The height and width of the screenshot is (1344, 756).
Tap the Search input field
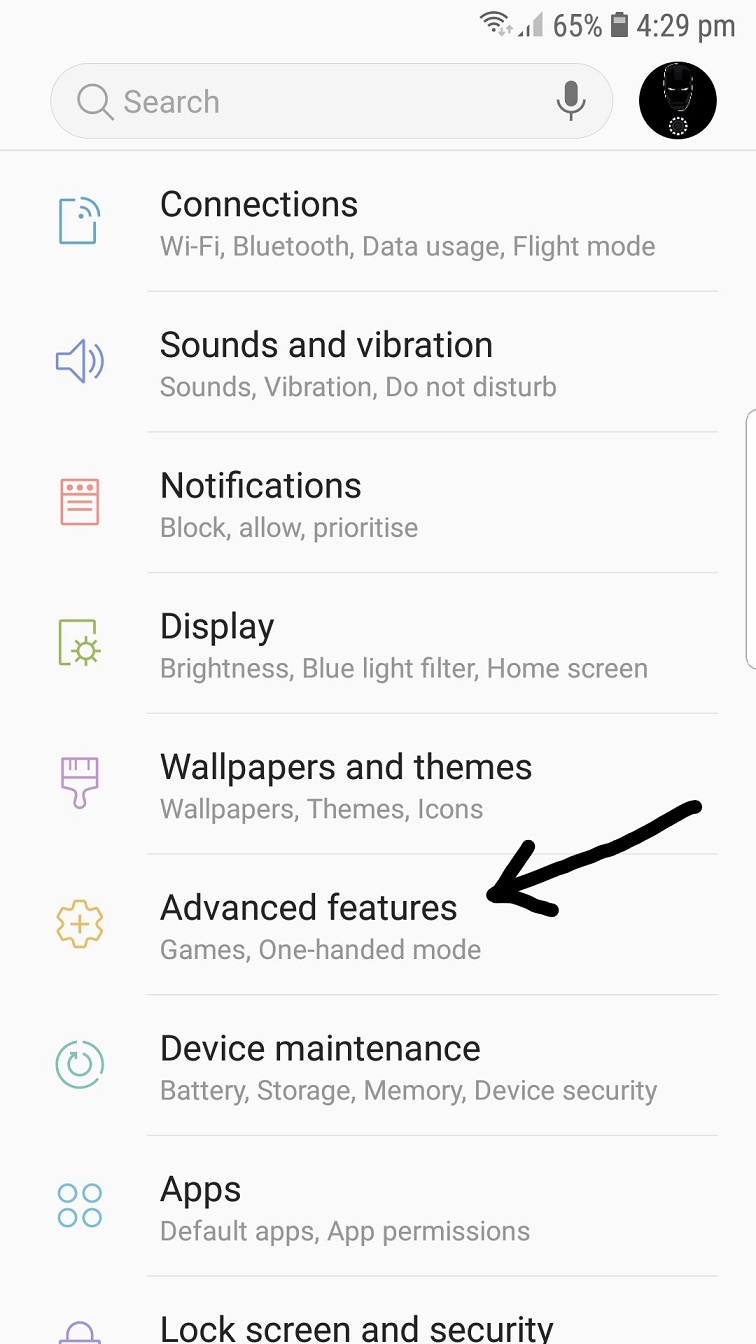[300, 101]
